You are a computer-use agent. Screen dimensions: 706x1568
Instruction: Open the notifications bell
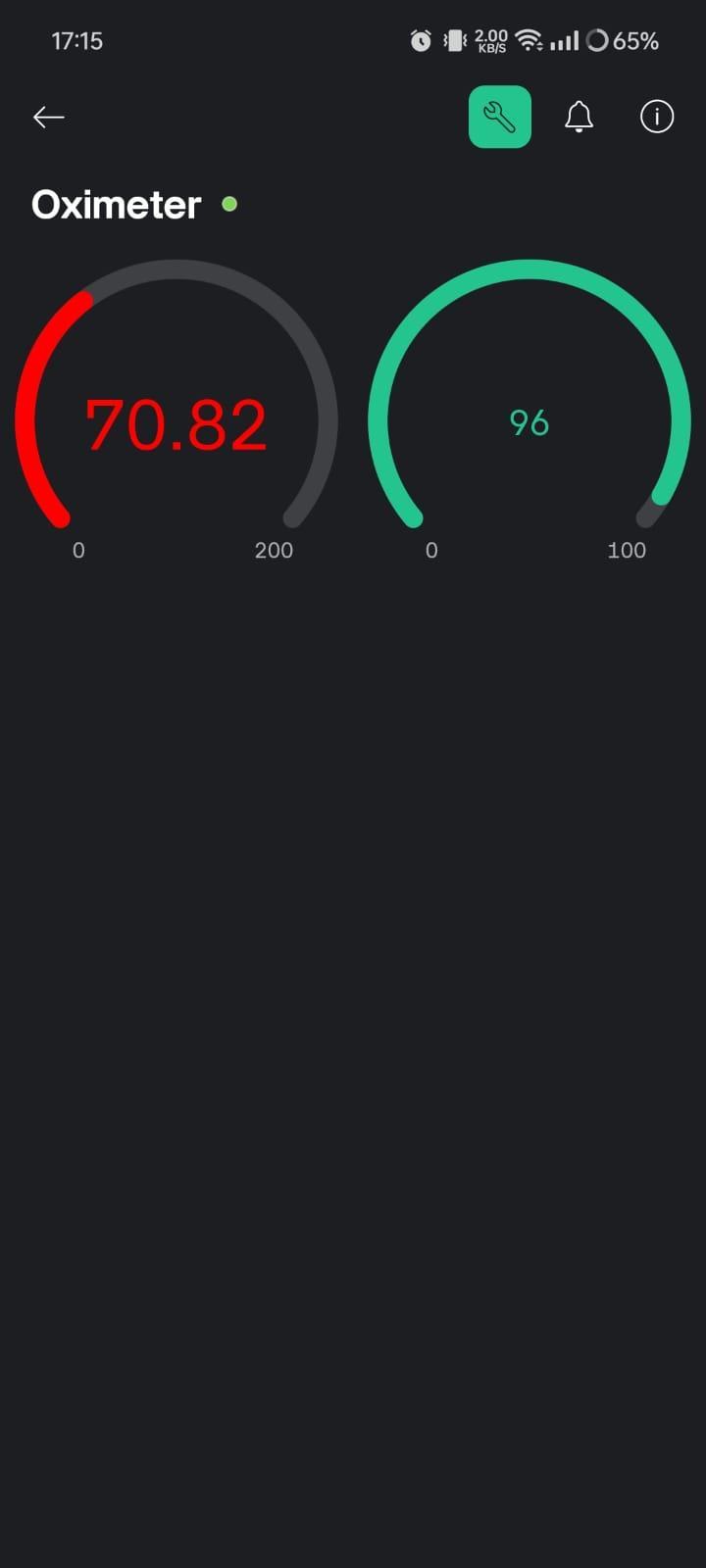point(579,118)
